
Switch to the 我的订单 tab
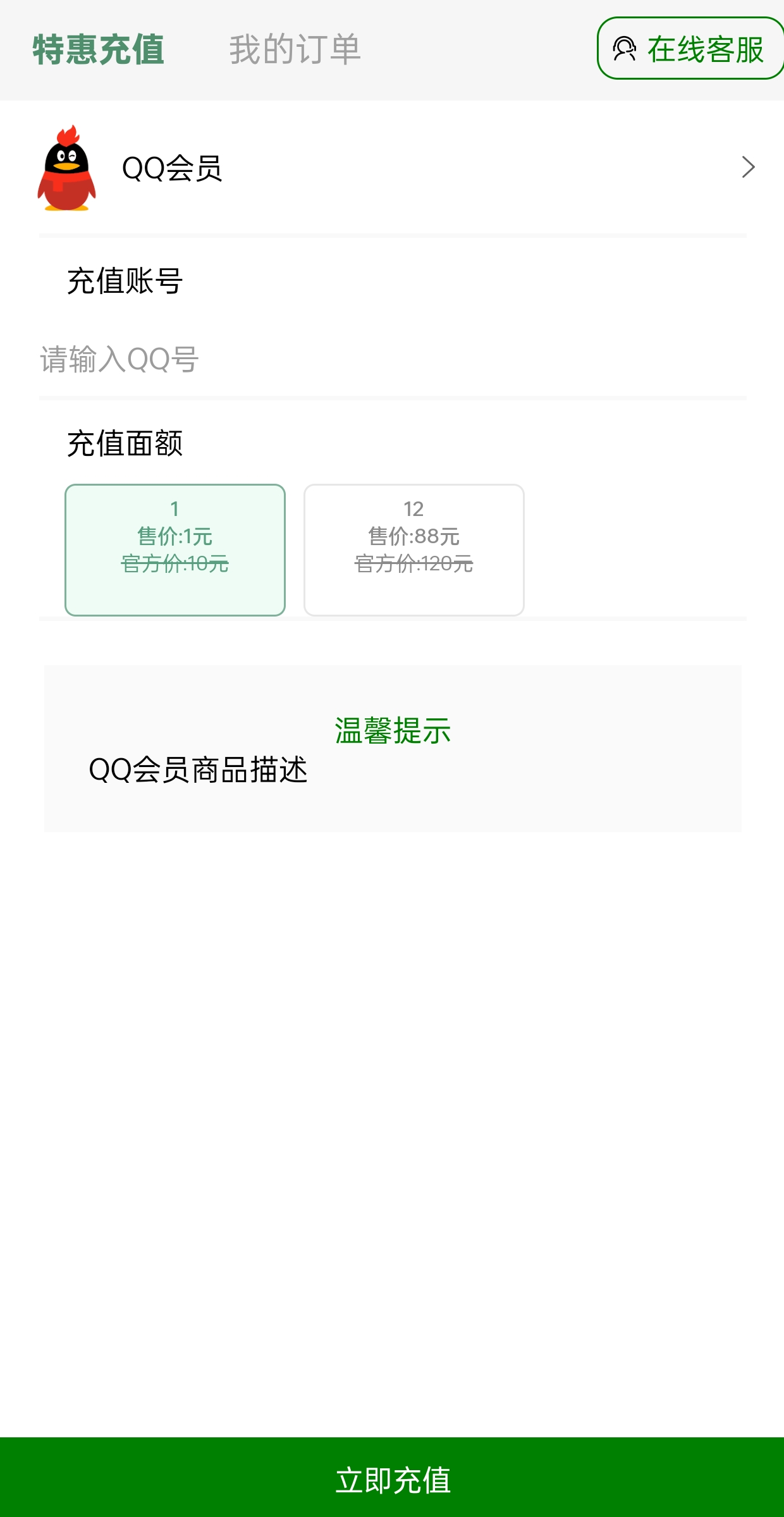(295, 49)
